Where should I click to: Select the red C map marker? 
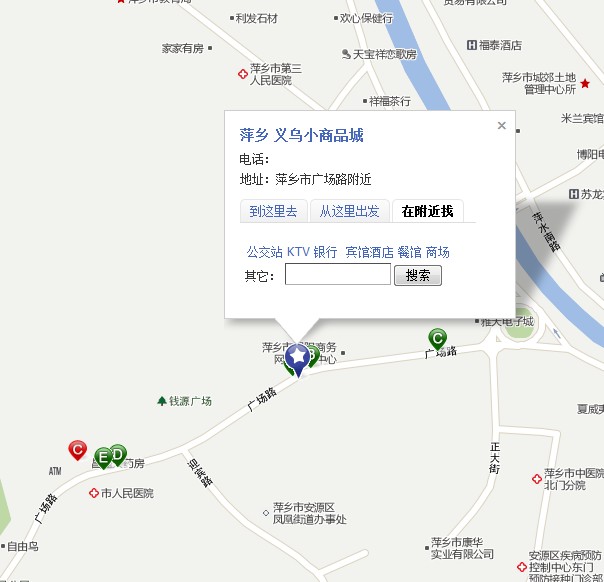[x=77, y=449]
